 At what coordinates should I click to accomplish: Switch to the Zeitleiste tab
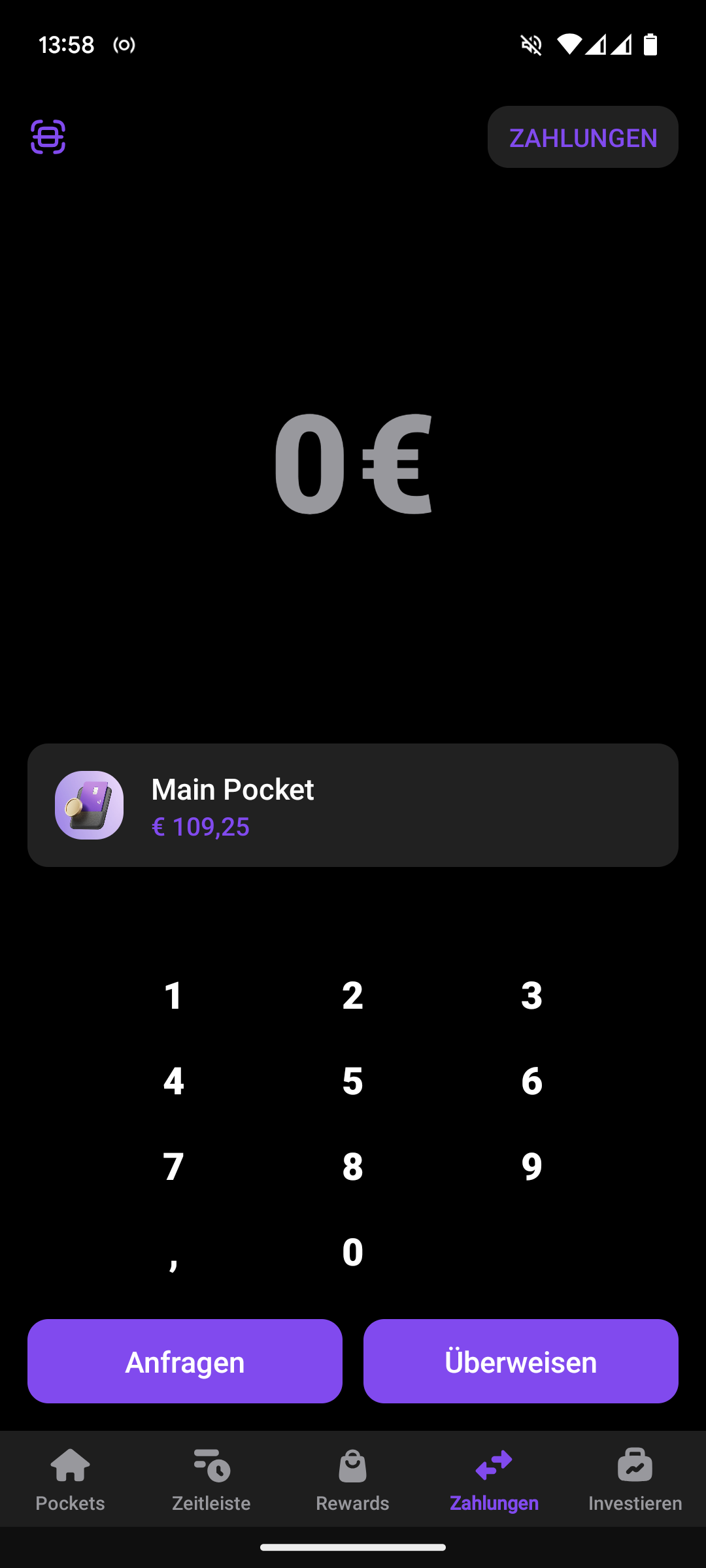pos(212,1479)
